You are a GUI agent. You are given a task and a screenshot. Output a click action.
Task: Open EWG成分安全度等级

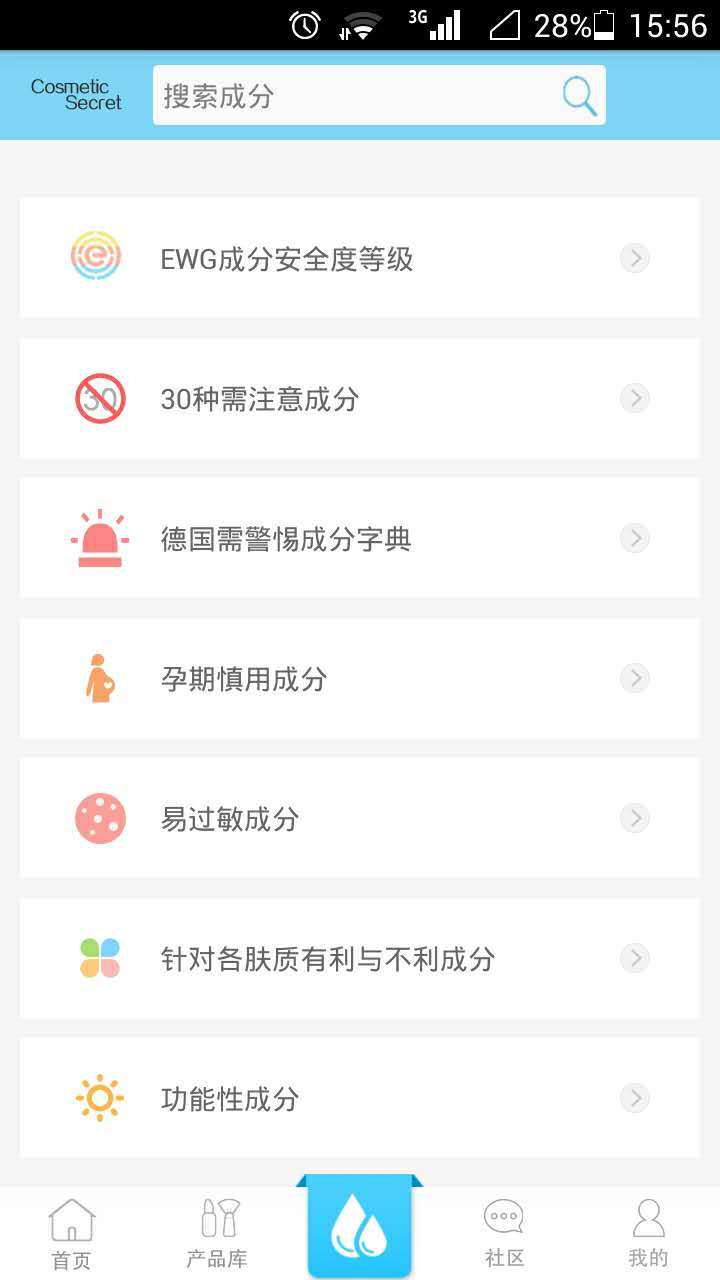(x=360, y=258)
